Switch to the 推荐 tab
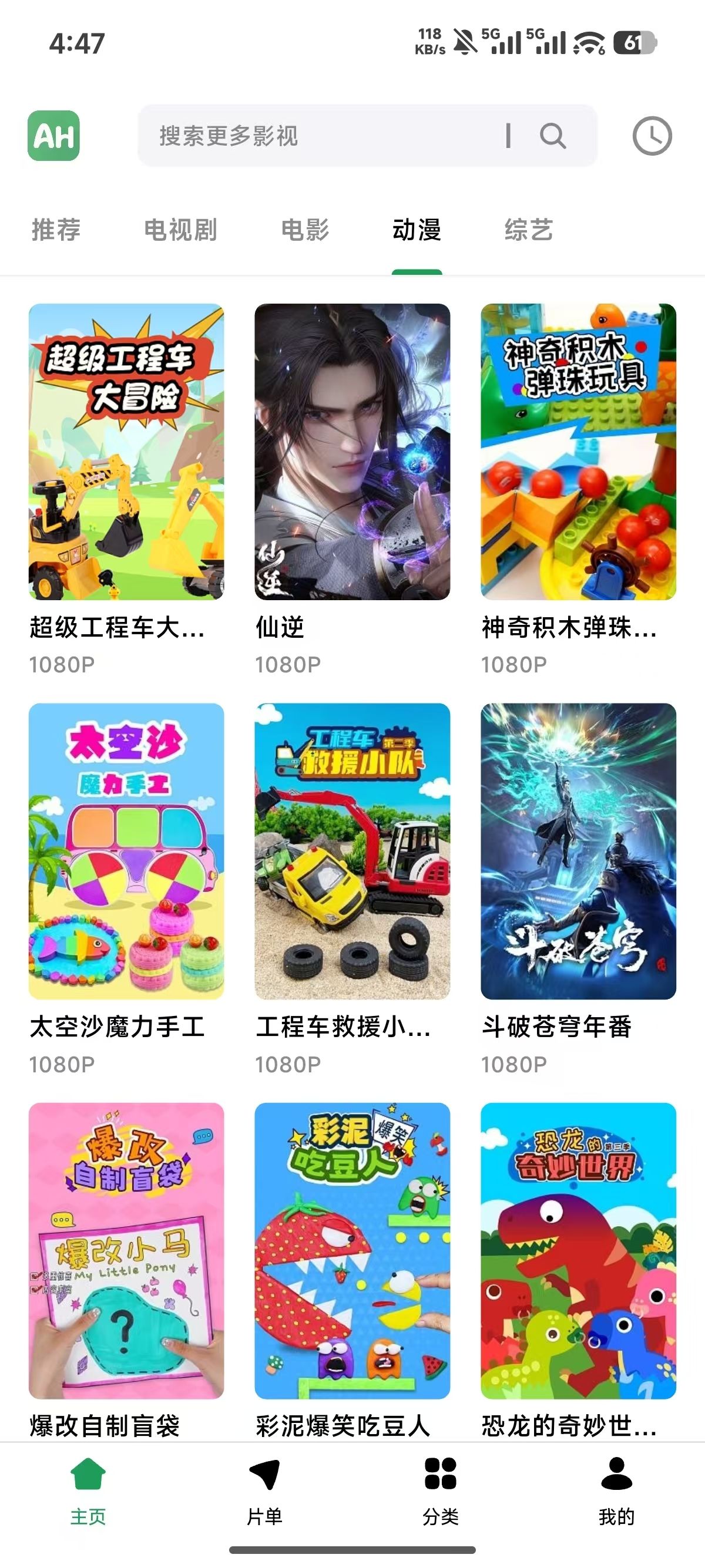This screenshot has height=1568, width=705. pyautogui.click(x=56, y=230)
